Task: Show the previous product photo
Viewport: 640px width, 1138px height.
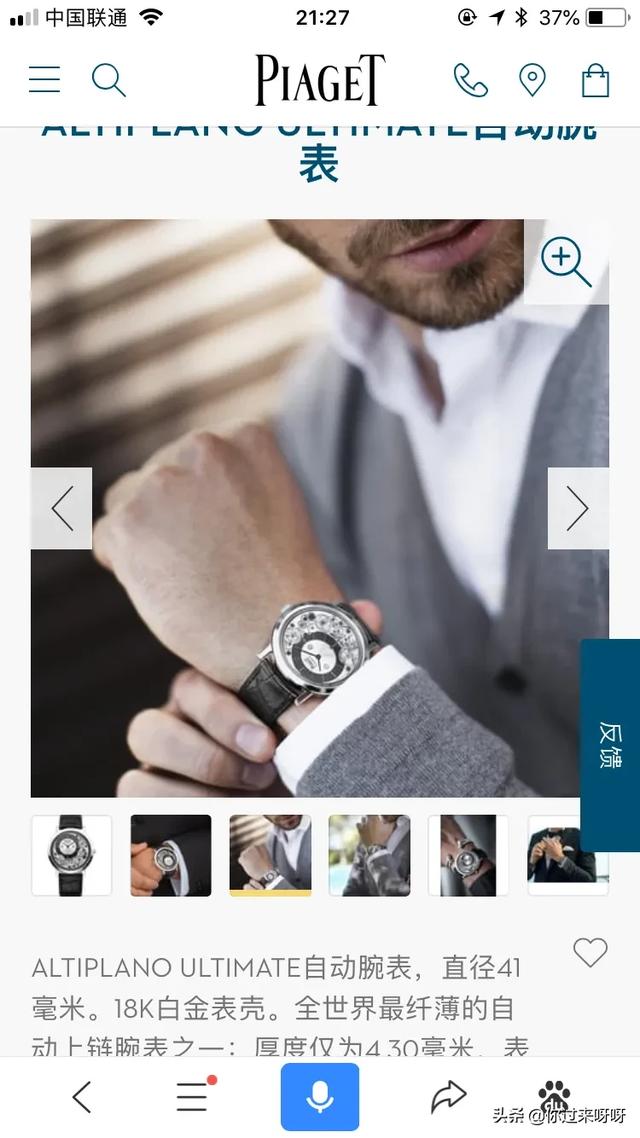Action: pyautogui.click(x=62, y=508)
